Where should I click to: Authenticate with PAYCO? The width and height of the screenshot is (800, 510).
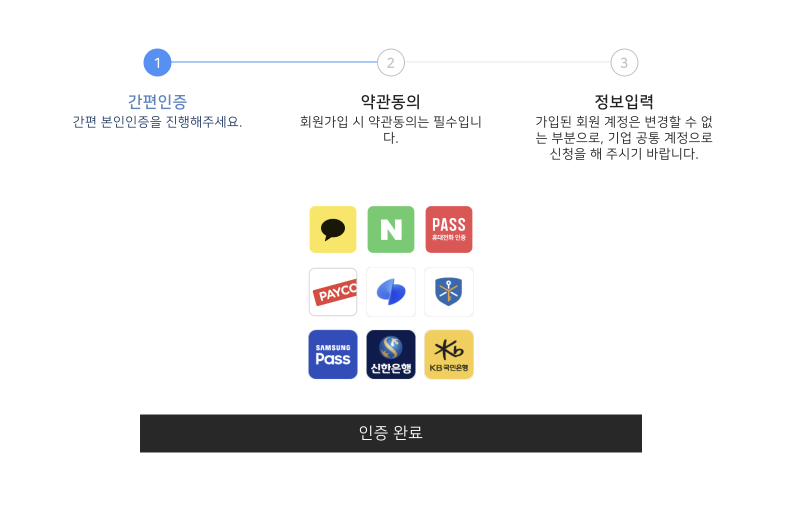(333, 292)
